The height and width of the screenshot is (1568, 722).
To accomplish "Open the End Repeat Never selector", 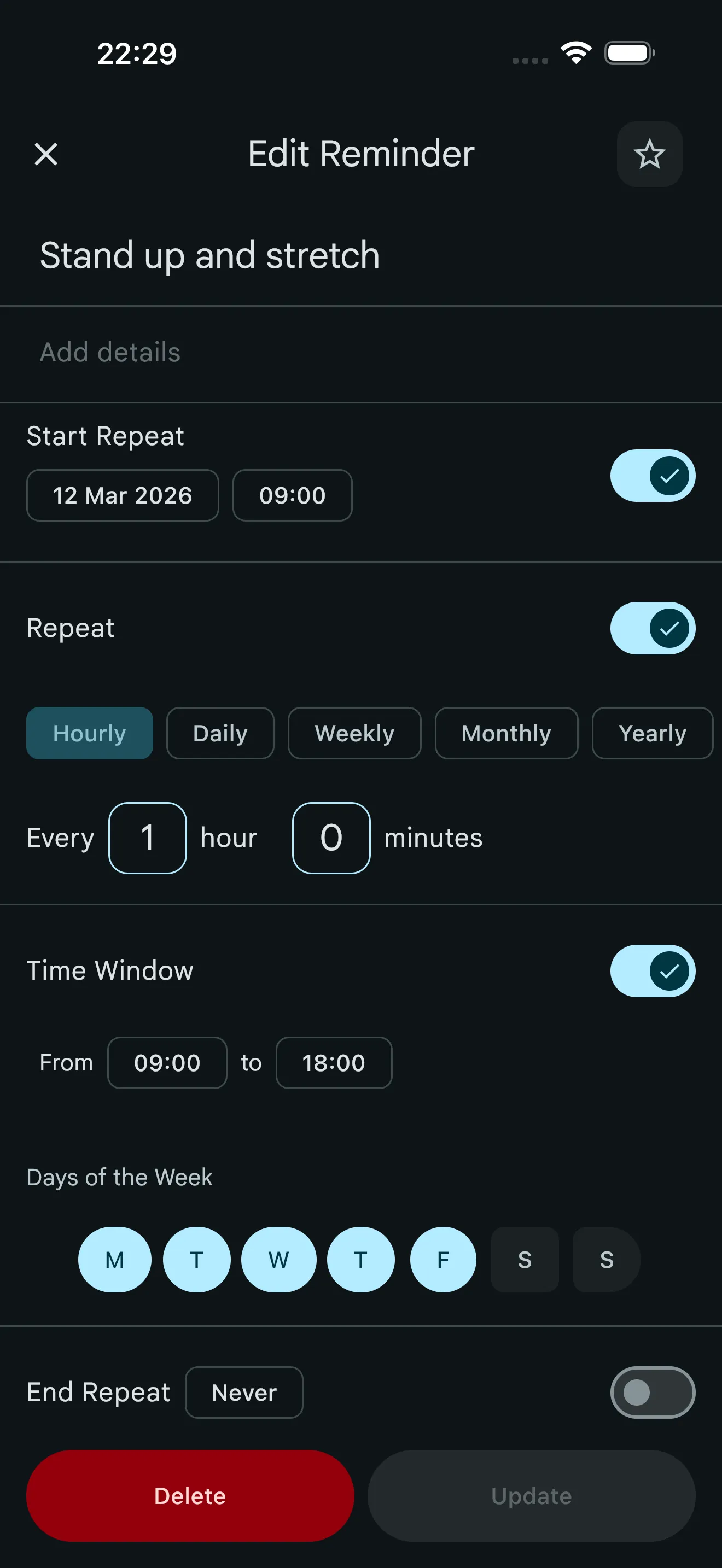I will click(x=243, y=1393).
